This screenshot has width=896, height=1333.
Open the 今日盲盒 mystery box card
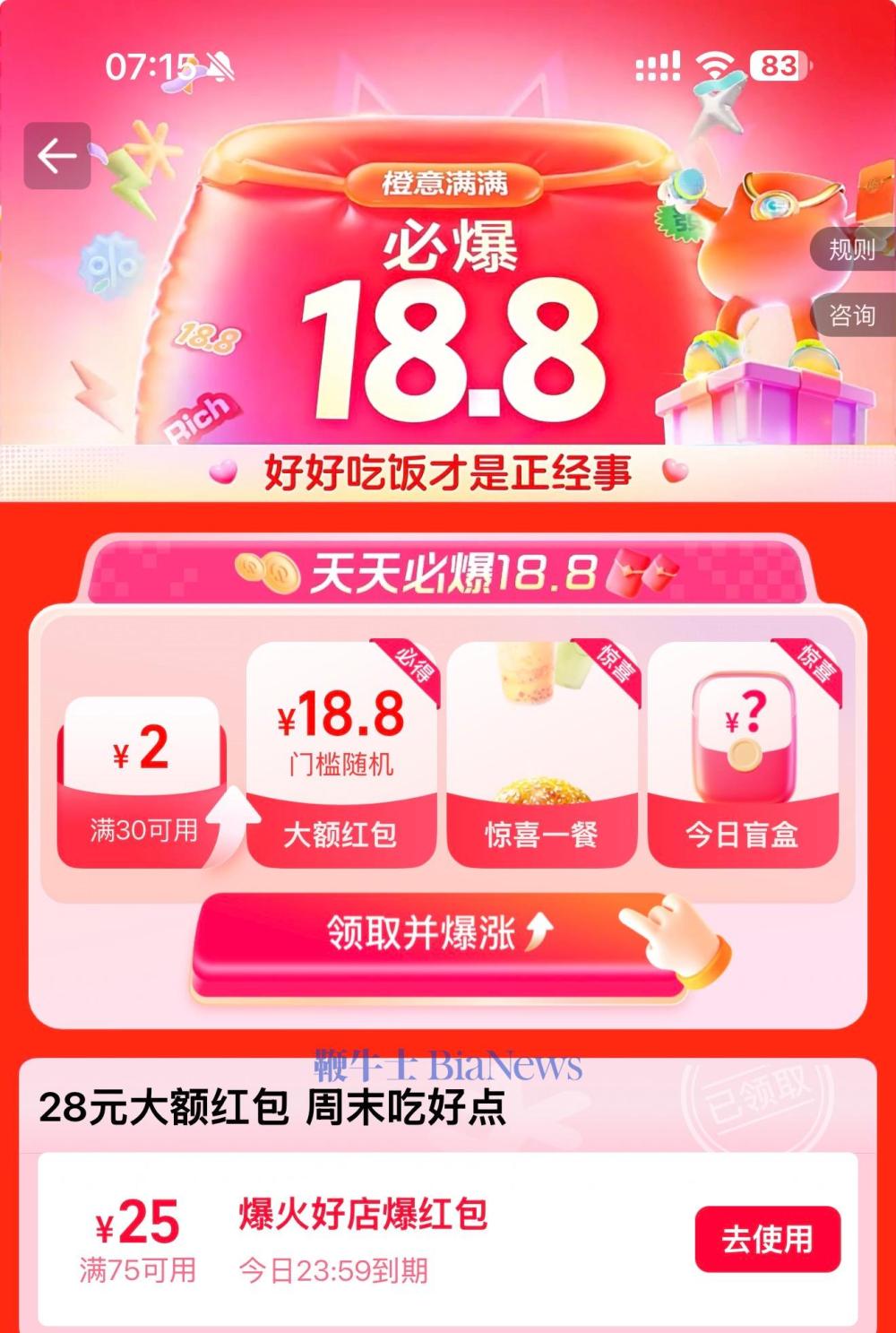742,755
